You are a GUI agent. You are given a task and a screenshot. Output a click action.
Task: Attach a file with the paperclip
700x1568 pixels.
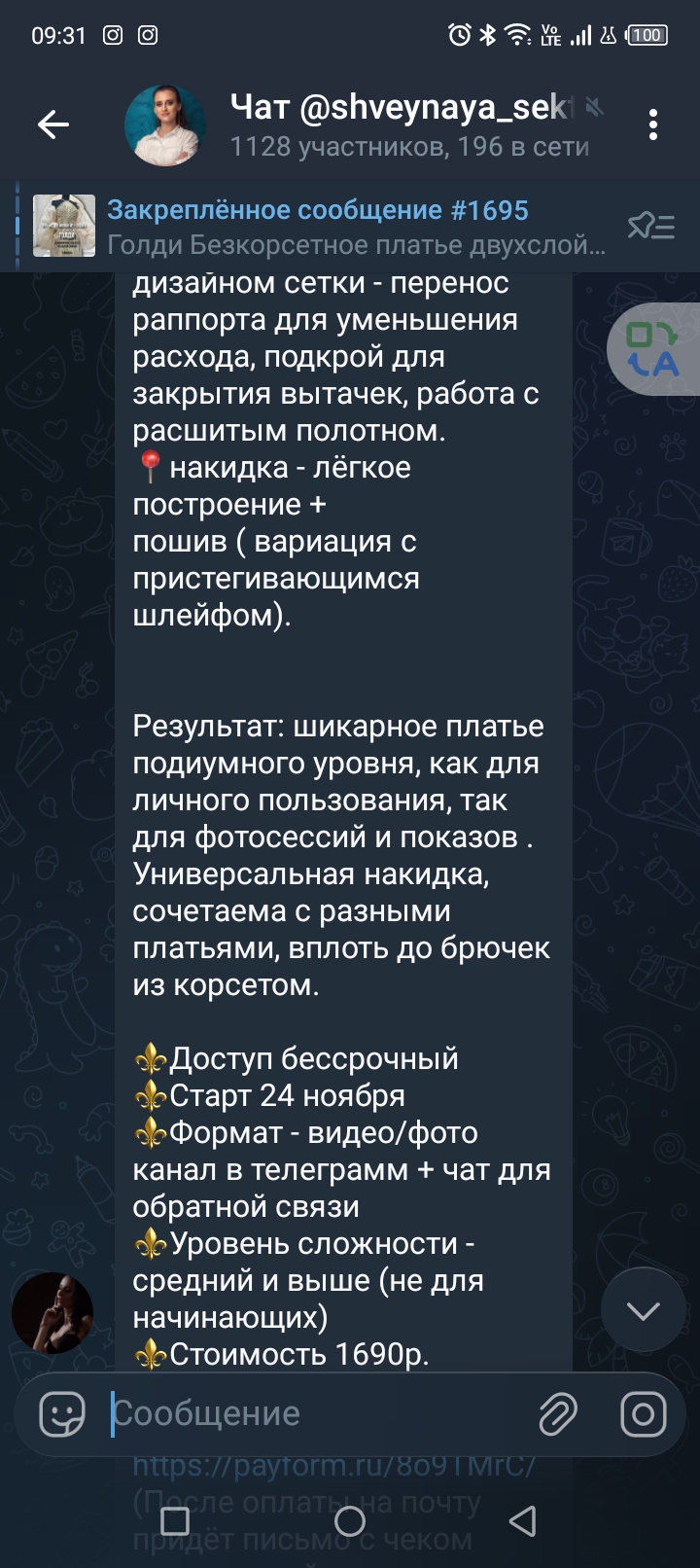tap(558, 1413)
